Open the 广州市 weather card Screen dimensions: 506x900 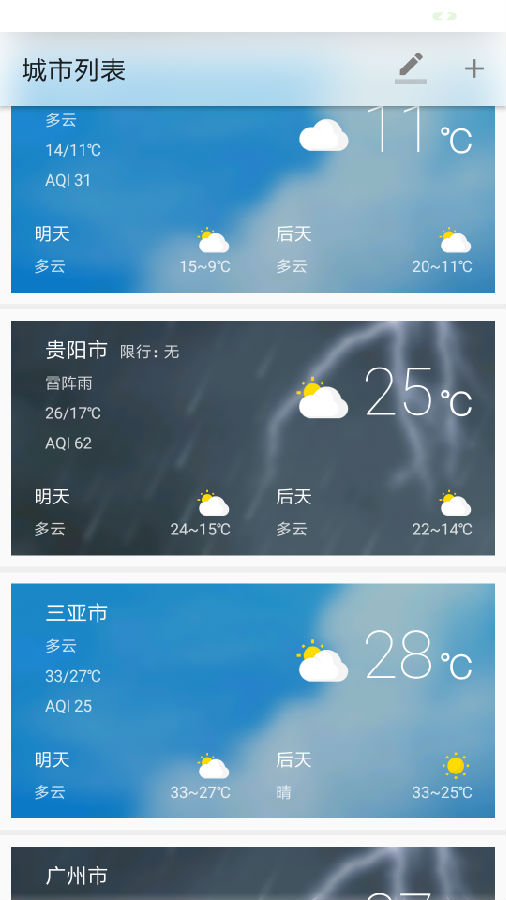253,874
